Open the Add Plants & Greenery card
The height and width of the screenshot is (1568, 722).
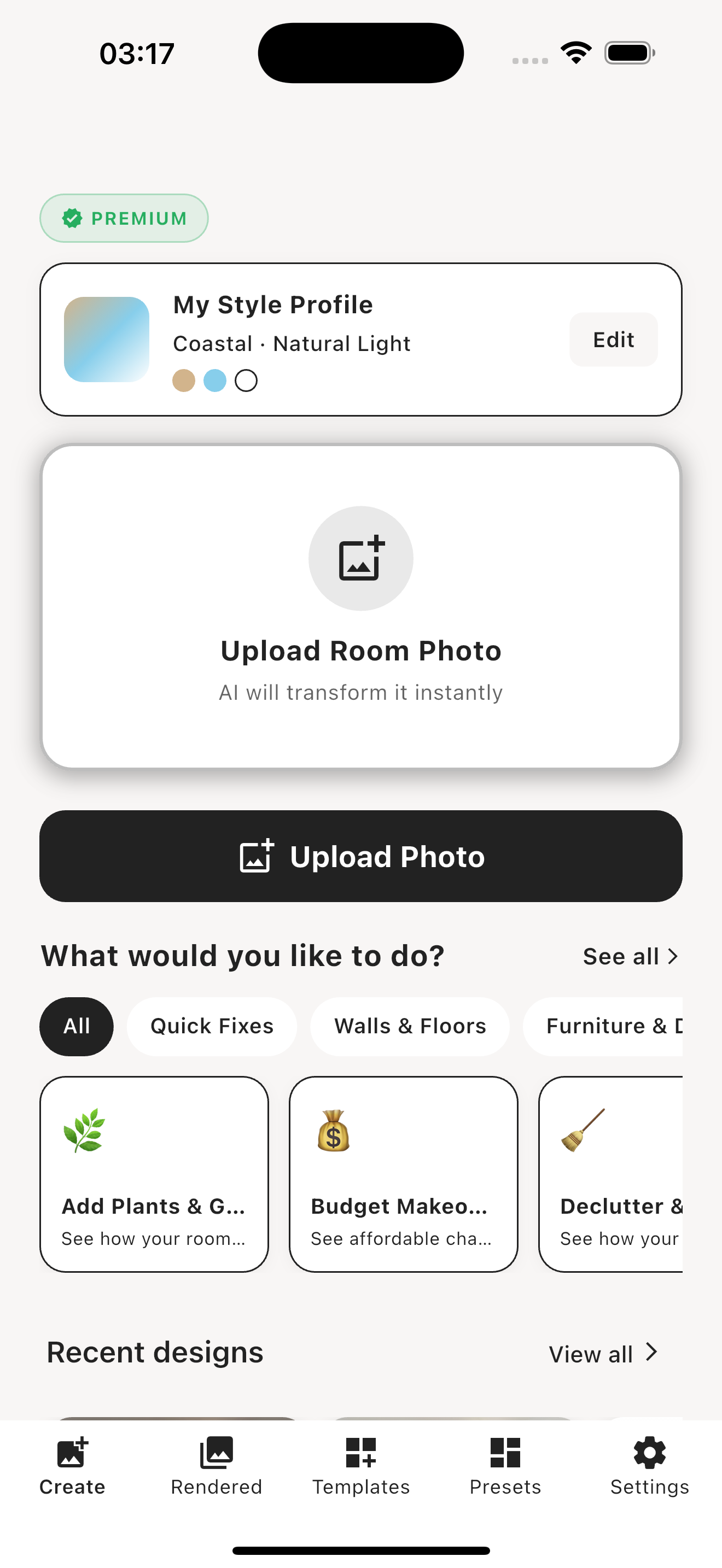(153, 1175)
